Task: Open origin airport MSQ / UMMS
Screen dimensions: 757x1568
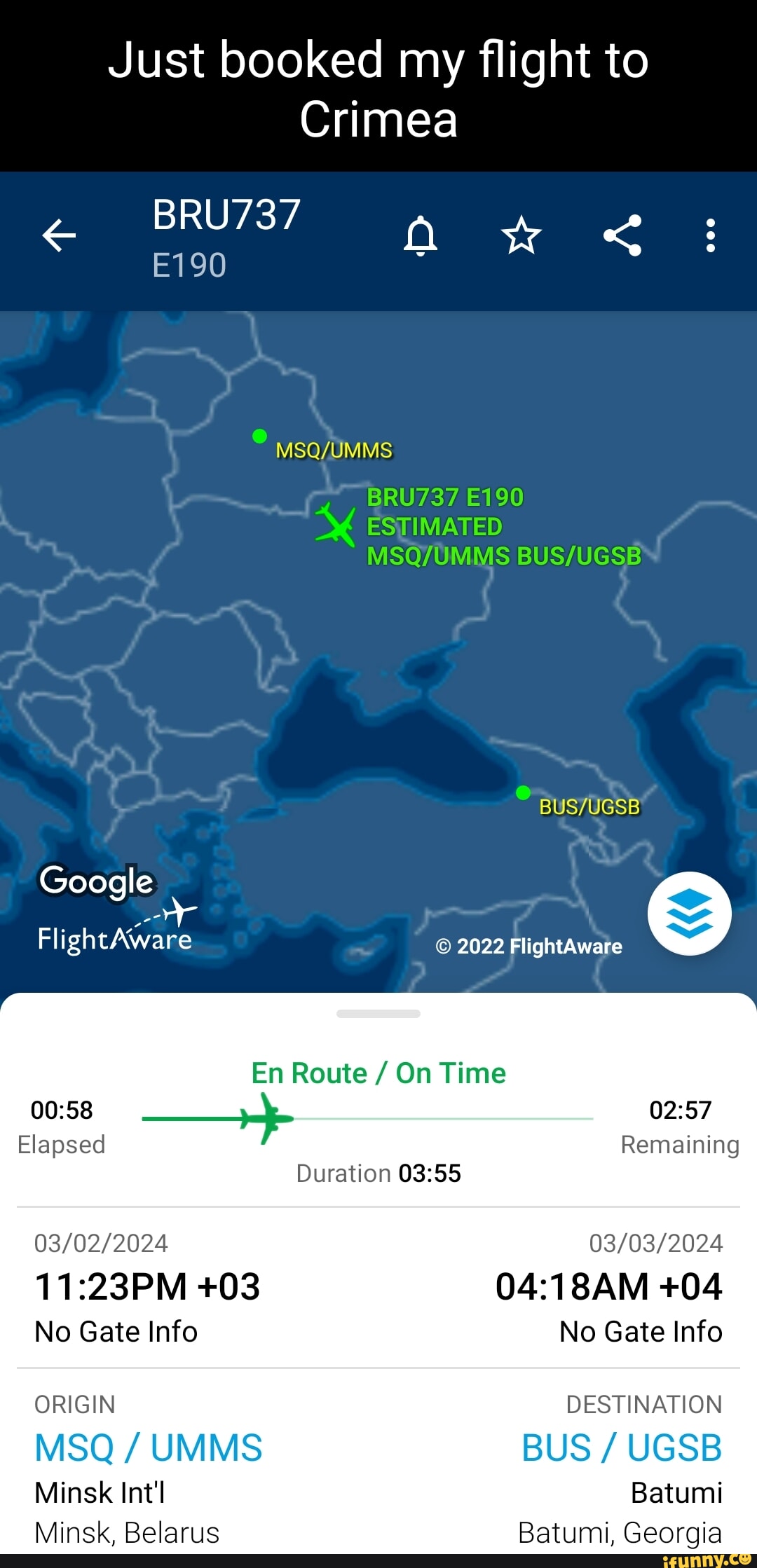Action: click(x=149, y=1447)
